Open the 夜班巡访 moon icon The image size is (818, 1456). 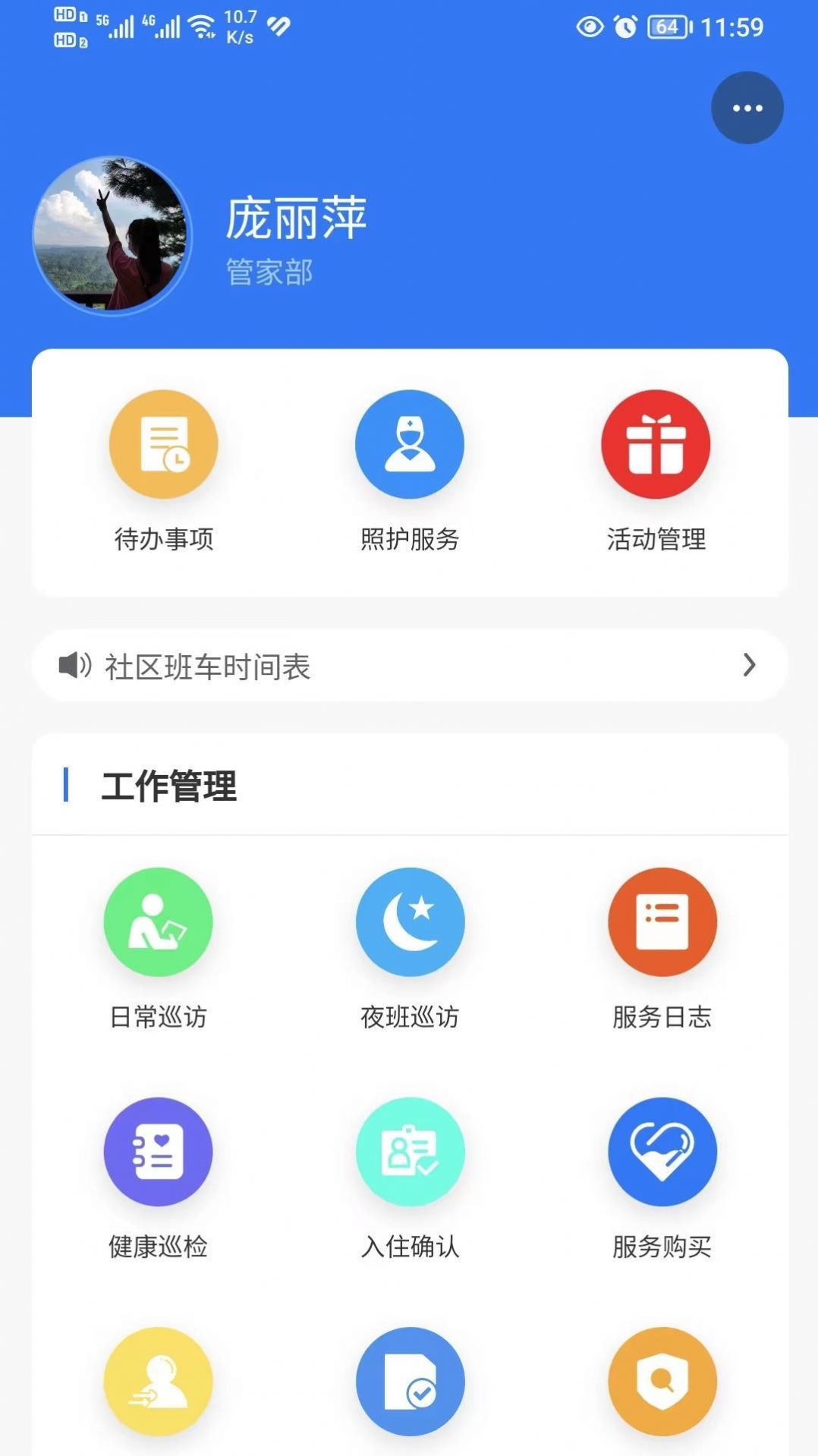pos(410,921)
